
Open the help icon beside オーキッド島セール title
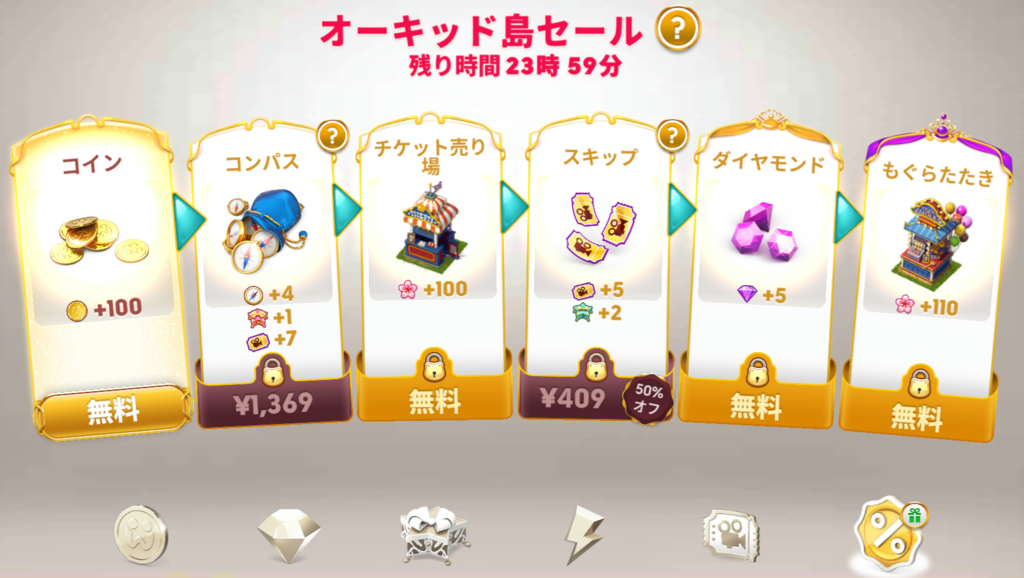pos(678,30)
